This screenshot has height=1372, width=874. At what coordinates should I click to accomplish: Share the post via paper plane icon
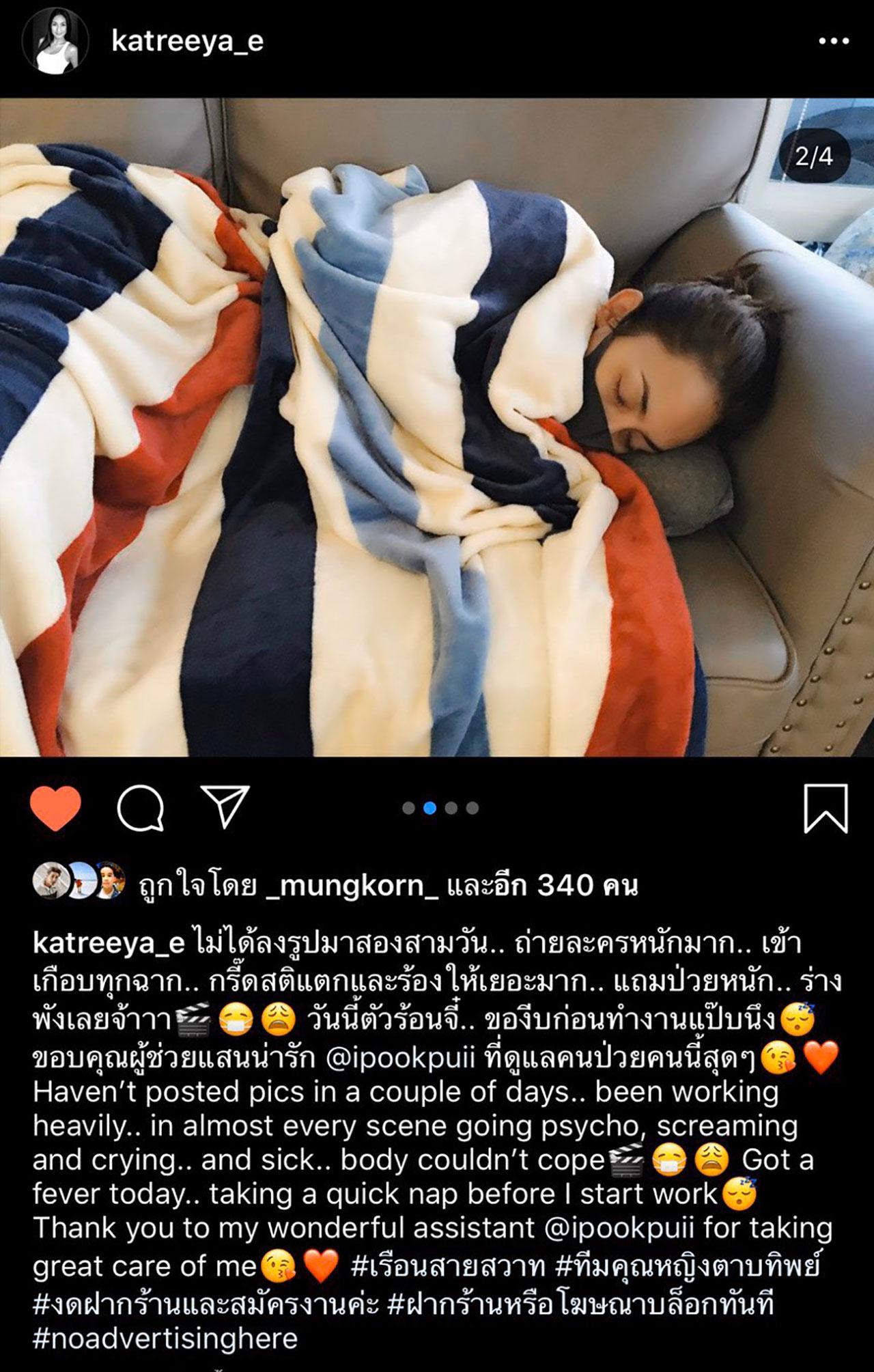click(225, 807)
